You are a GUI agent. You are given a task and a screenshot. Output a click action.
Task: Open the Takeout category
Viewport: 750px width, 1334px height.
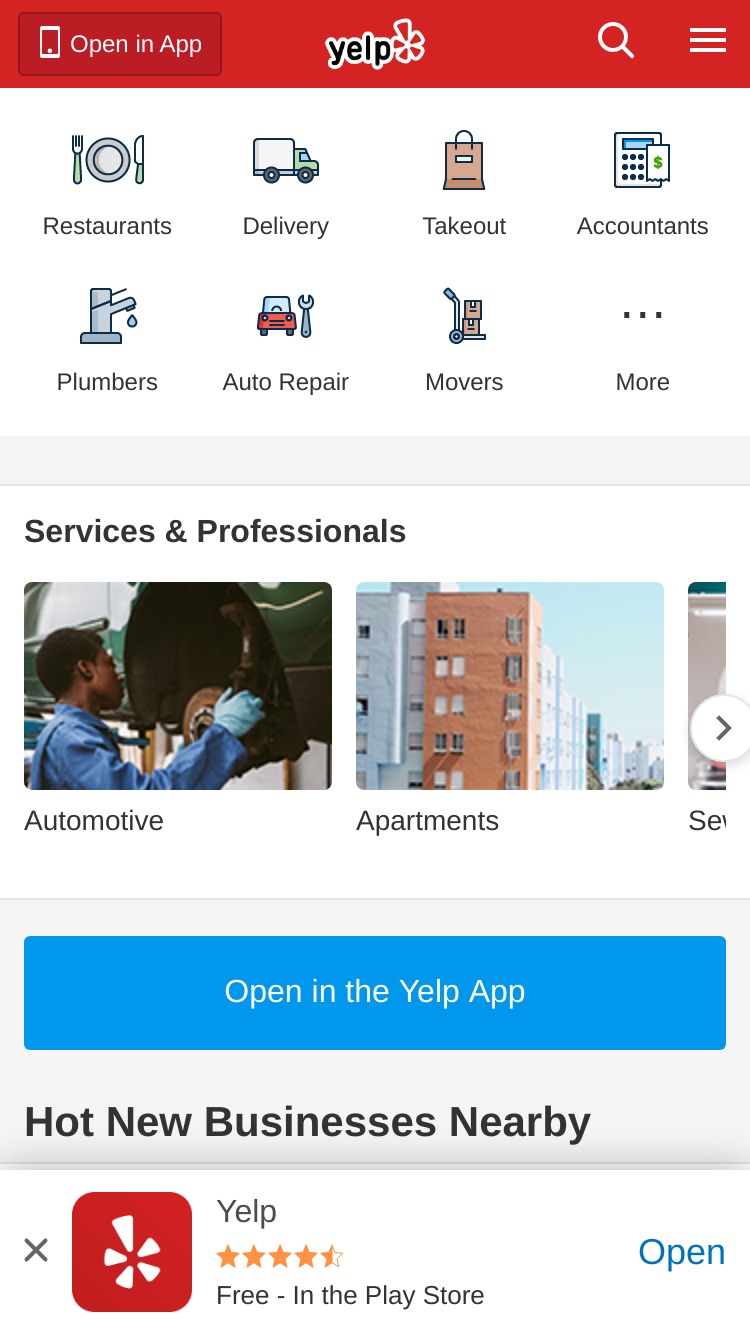point(464,185)
